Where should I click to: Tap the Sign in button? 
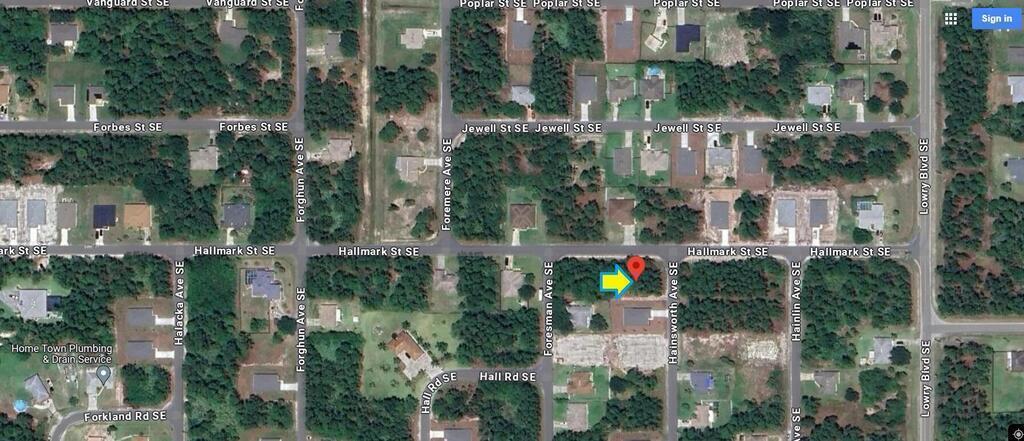point(996,18)
